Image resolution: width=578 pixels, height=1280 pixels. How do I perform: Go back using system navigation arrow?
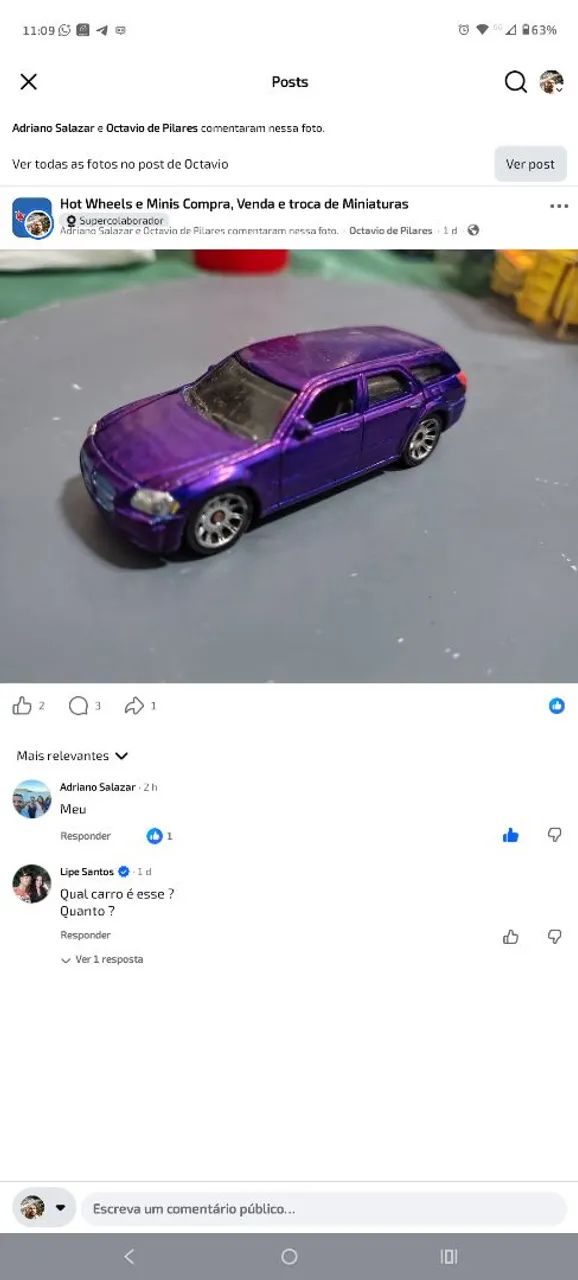129,1256
